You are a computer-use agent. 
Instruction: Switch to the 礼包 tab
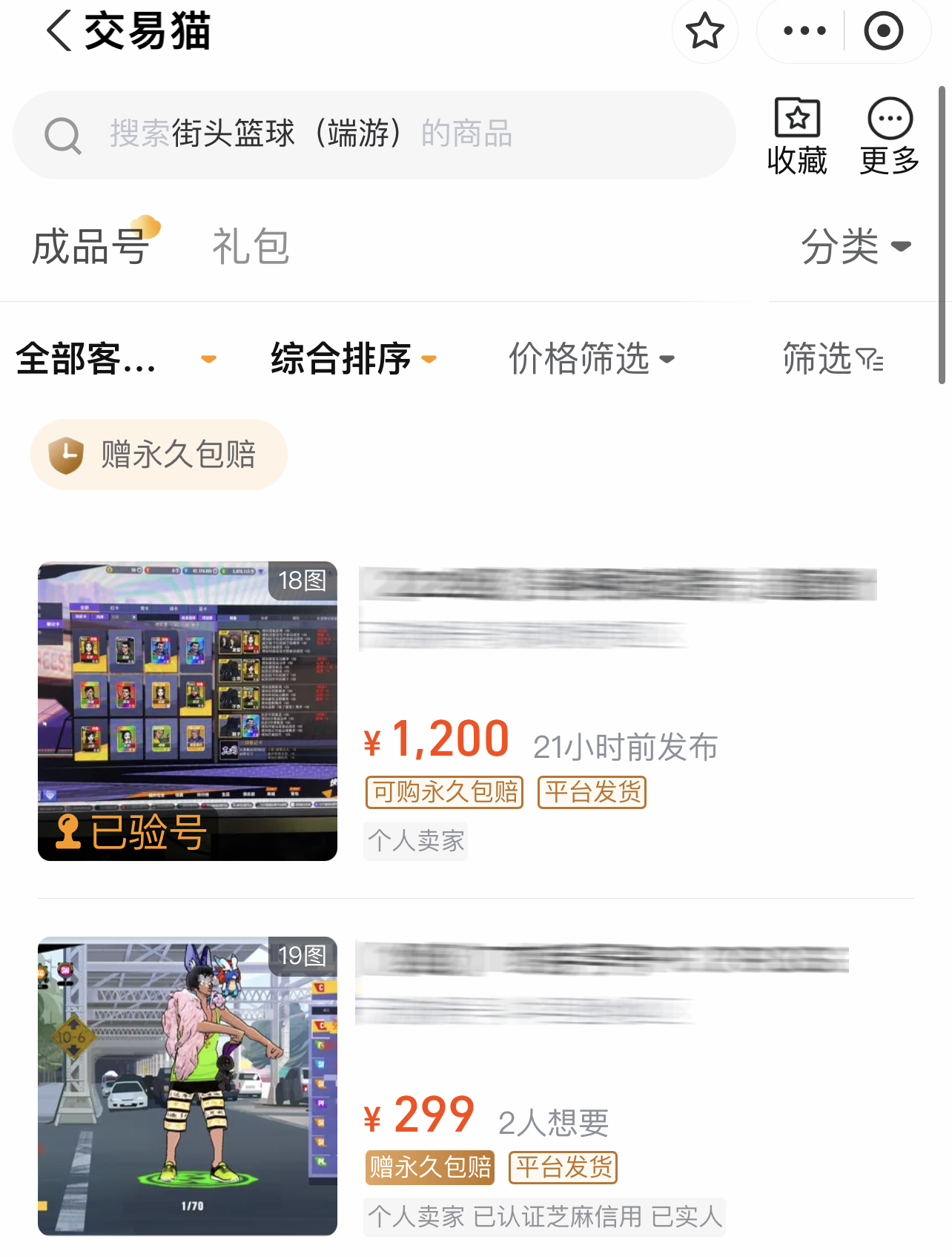[250, 246]
